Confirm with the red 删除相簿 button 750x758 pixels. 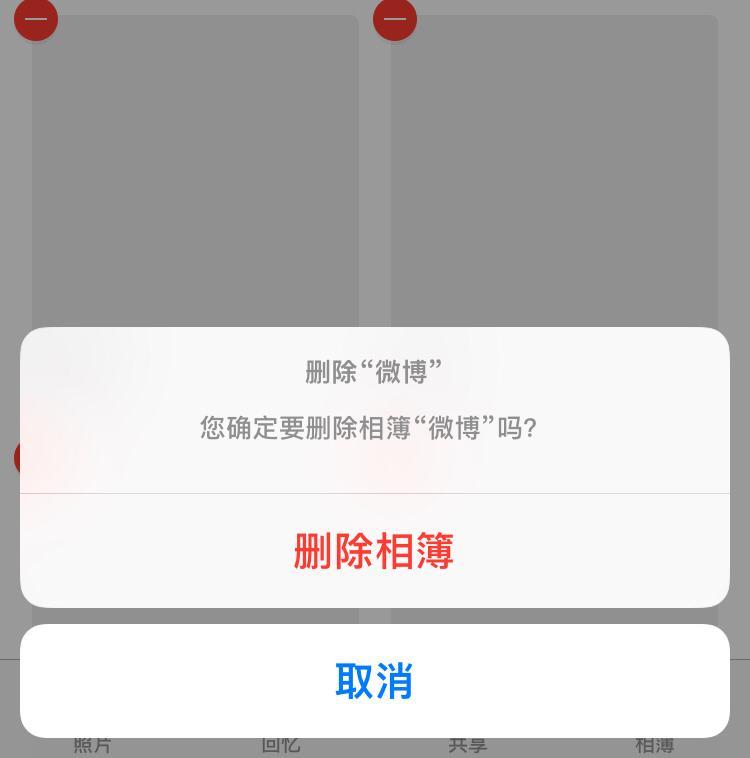(374, 551)
